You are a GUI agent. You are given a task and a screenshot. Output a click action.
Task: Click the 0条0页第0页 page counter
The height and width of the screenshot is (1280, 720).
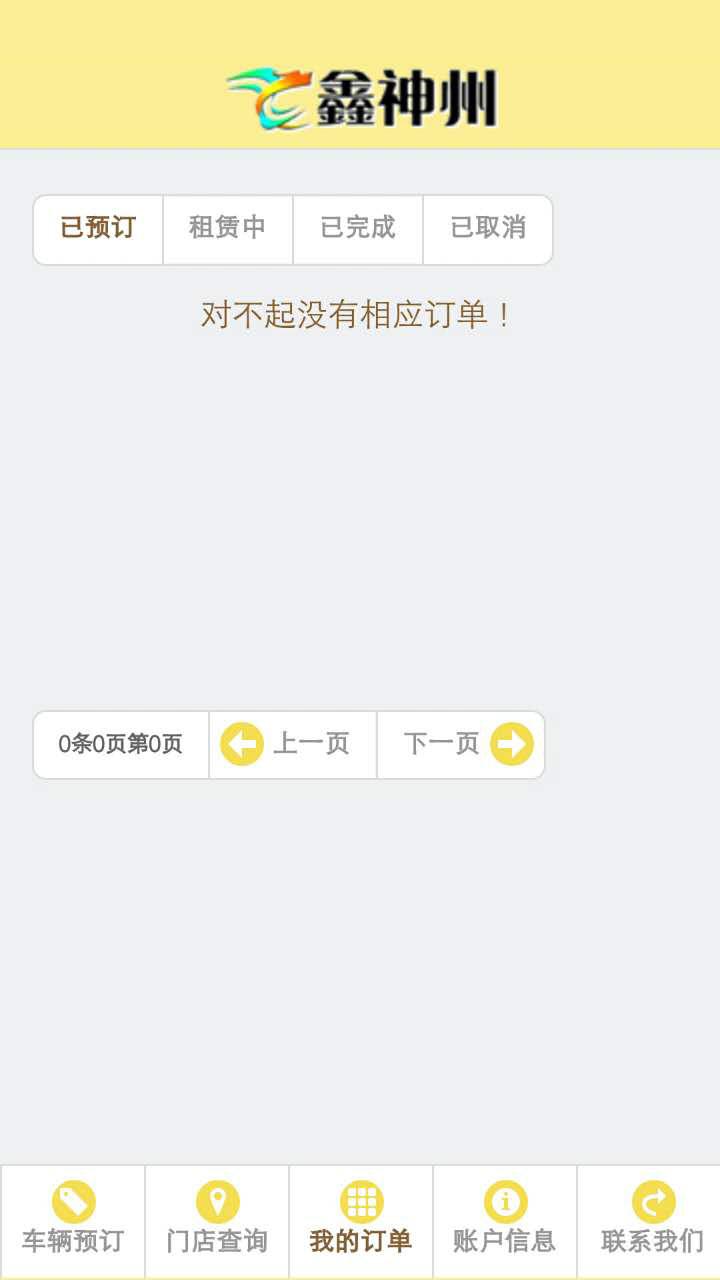[x=120, y=744]
